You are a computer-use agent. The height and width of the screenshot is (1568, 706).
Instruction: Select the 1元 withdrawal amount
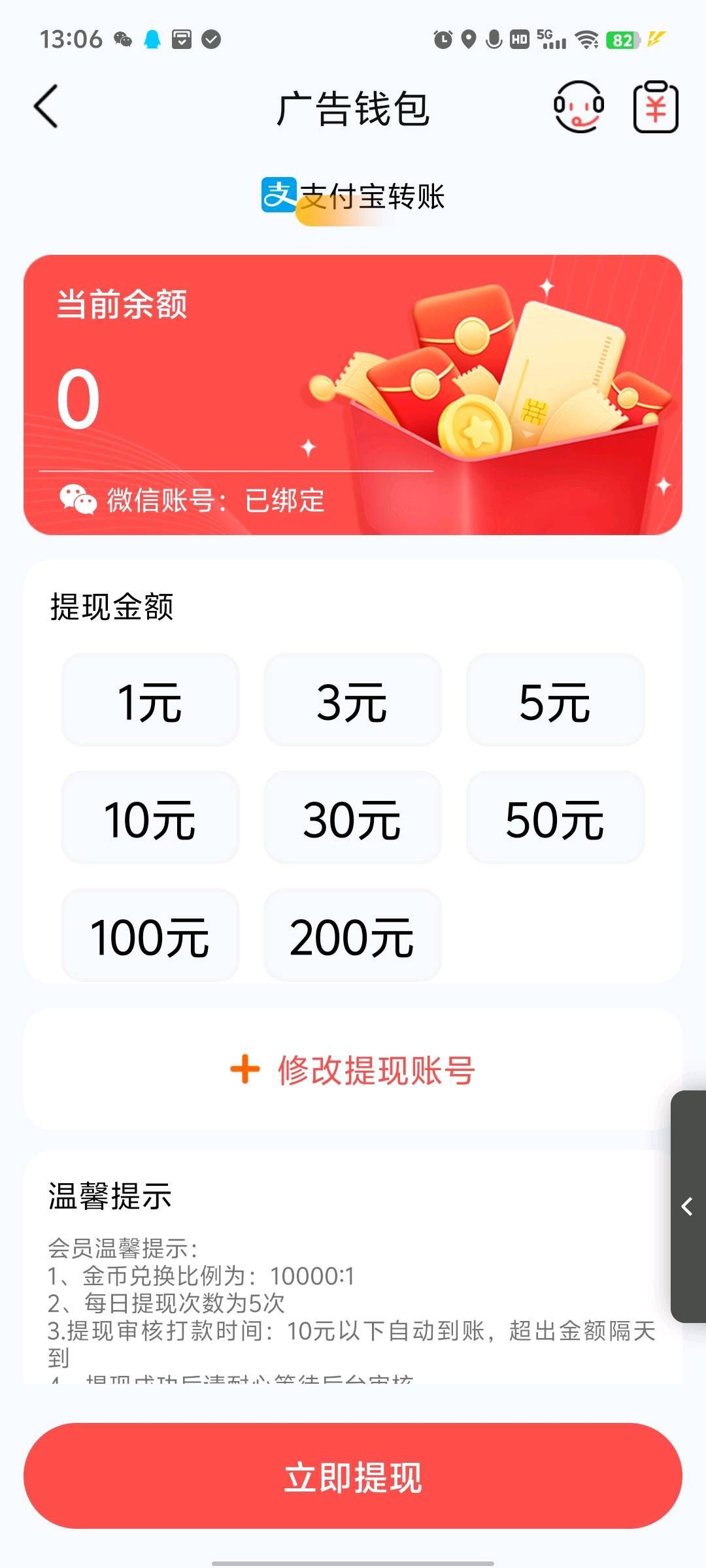pos(150,700)
